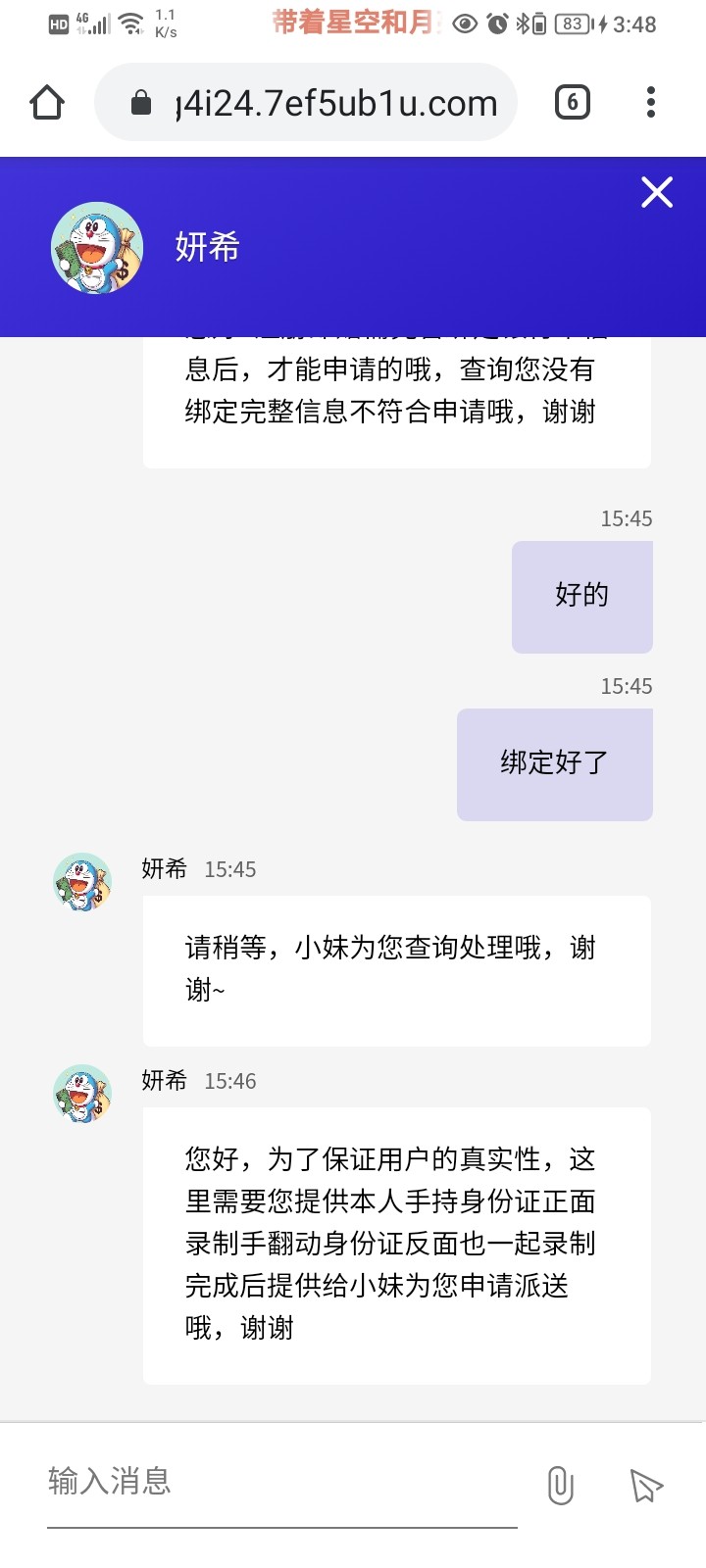Focus the 输入消息 message field
Image resolution: width=706 pixels, height=1568 pixels.
click(281, 1481)
